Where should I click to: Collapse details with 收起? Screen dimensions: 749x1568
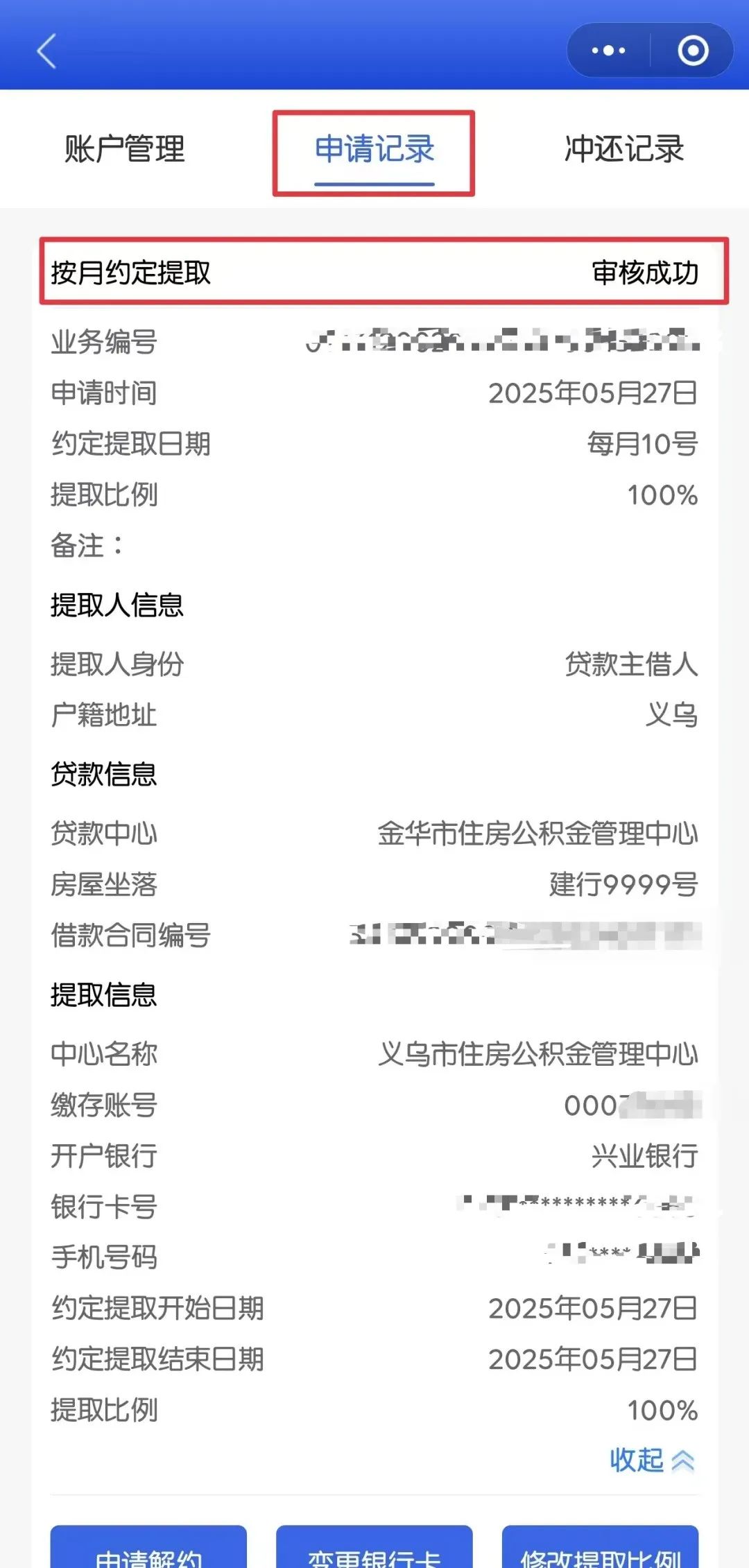[652, 1461]
